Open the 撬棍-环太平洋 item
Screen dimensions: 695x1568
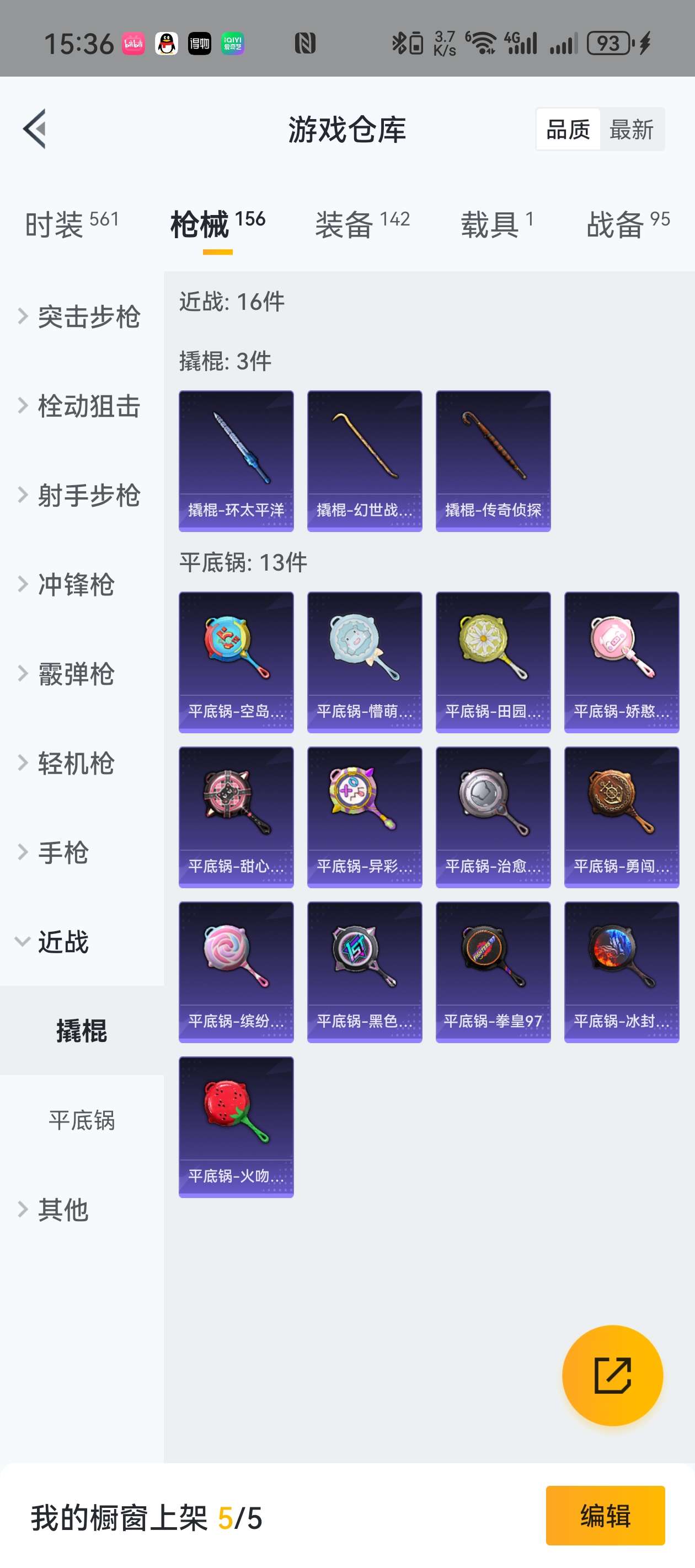(x=236, y=461)
